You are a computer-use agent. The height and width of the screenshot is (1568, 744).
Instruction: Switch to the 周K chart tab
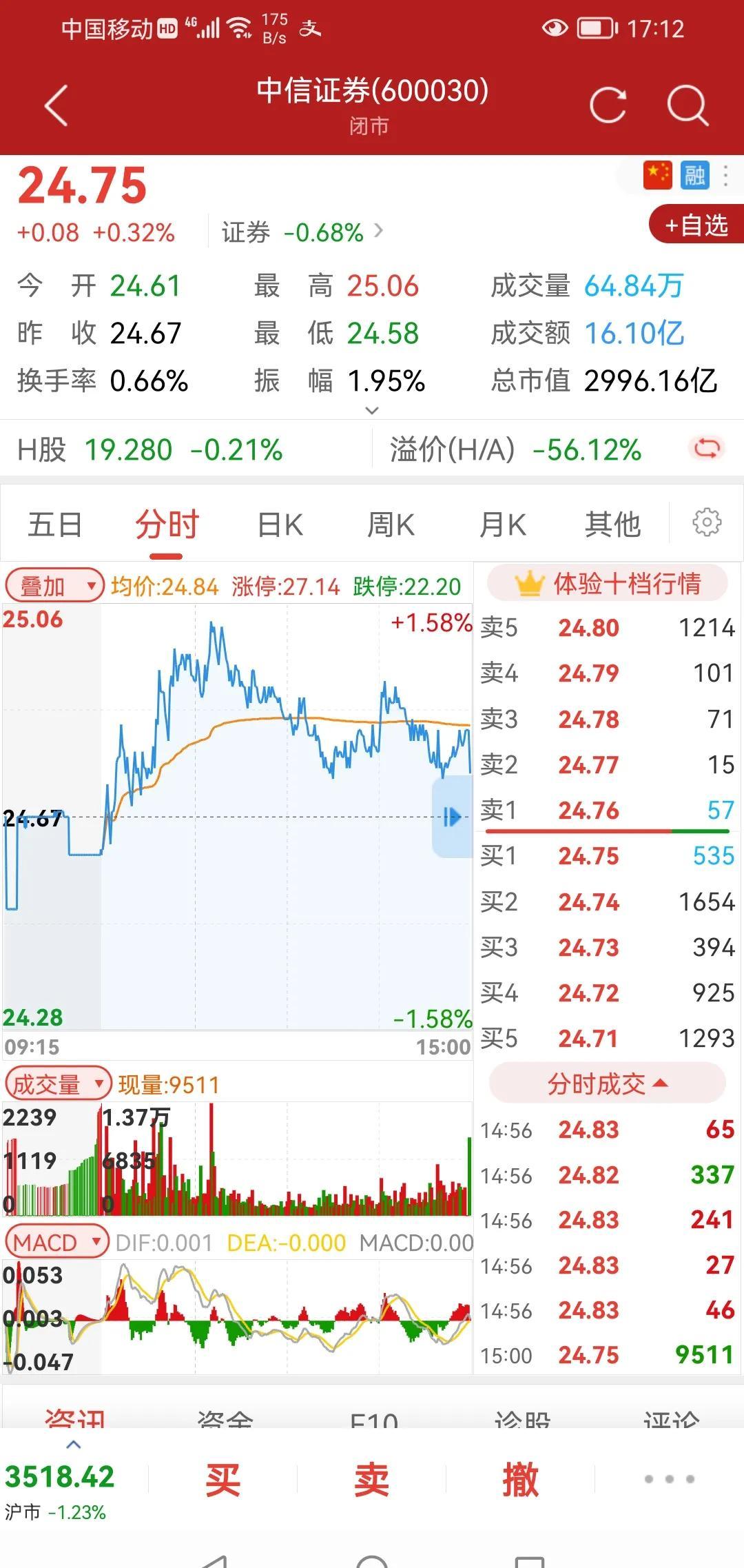point(391,525)
